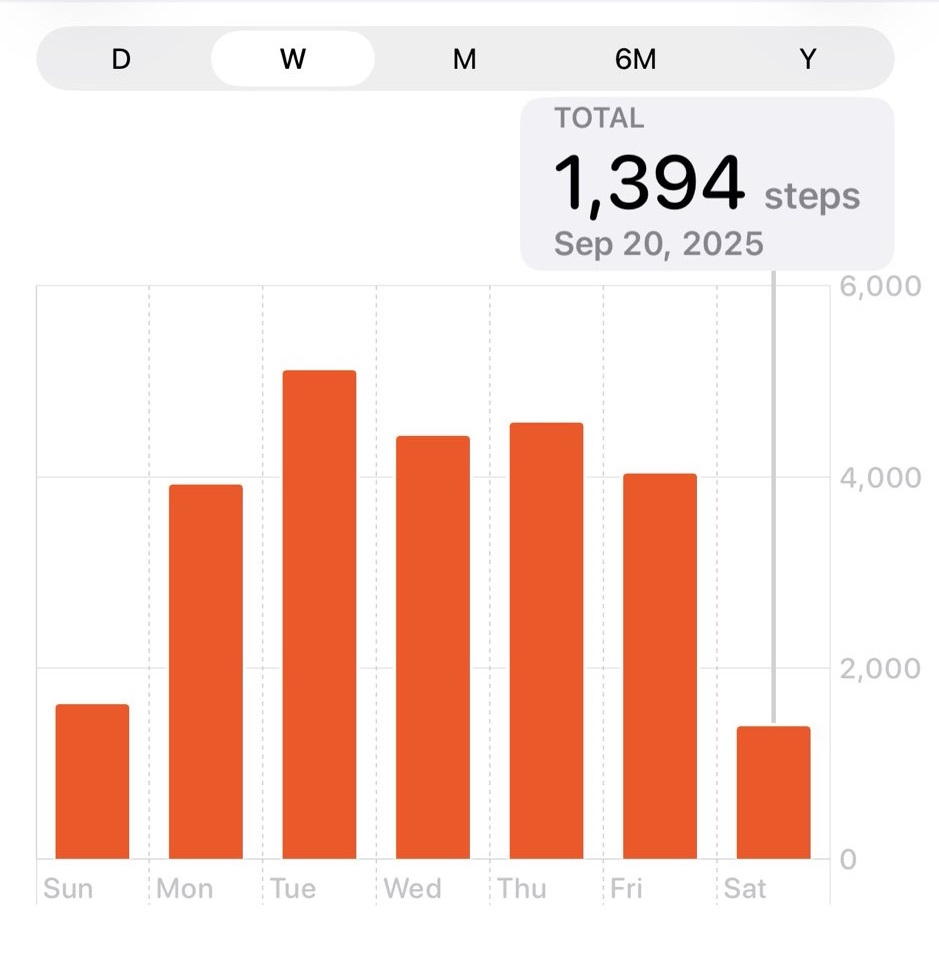Viewport: 939px width, 955px height.
Task: Select the Sunday steps bar
Action: point(92,782)
